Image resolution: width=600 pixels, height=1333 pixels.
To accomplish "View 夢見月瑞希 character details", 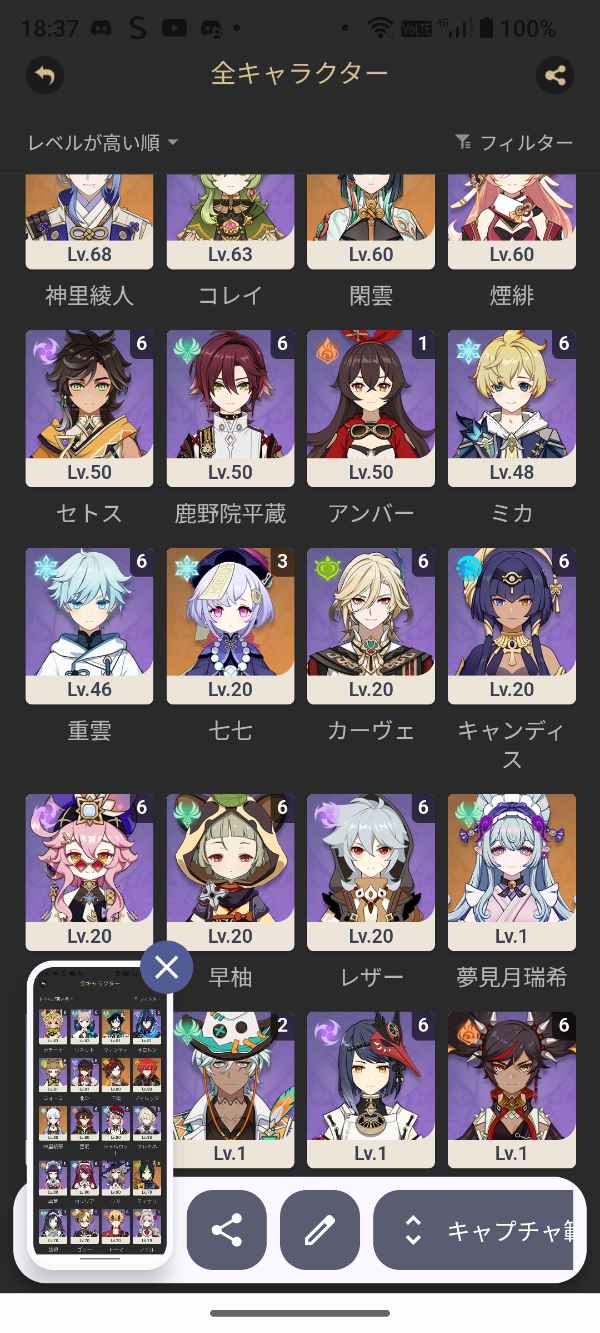I will click(x=512, y=872).
